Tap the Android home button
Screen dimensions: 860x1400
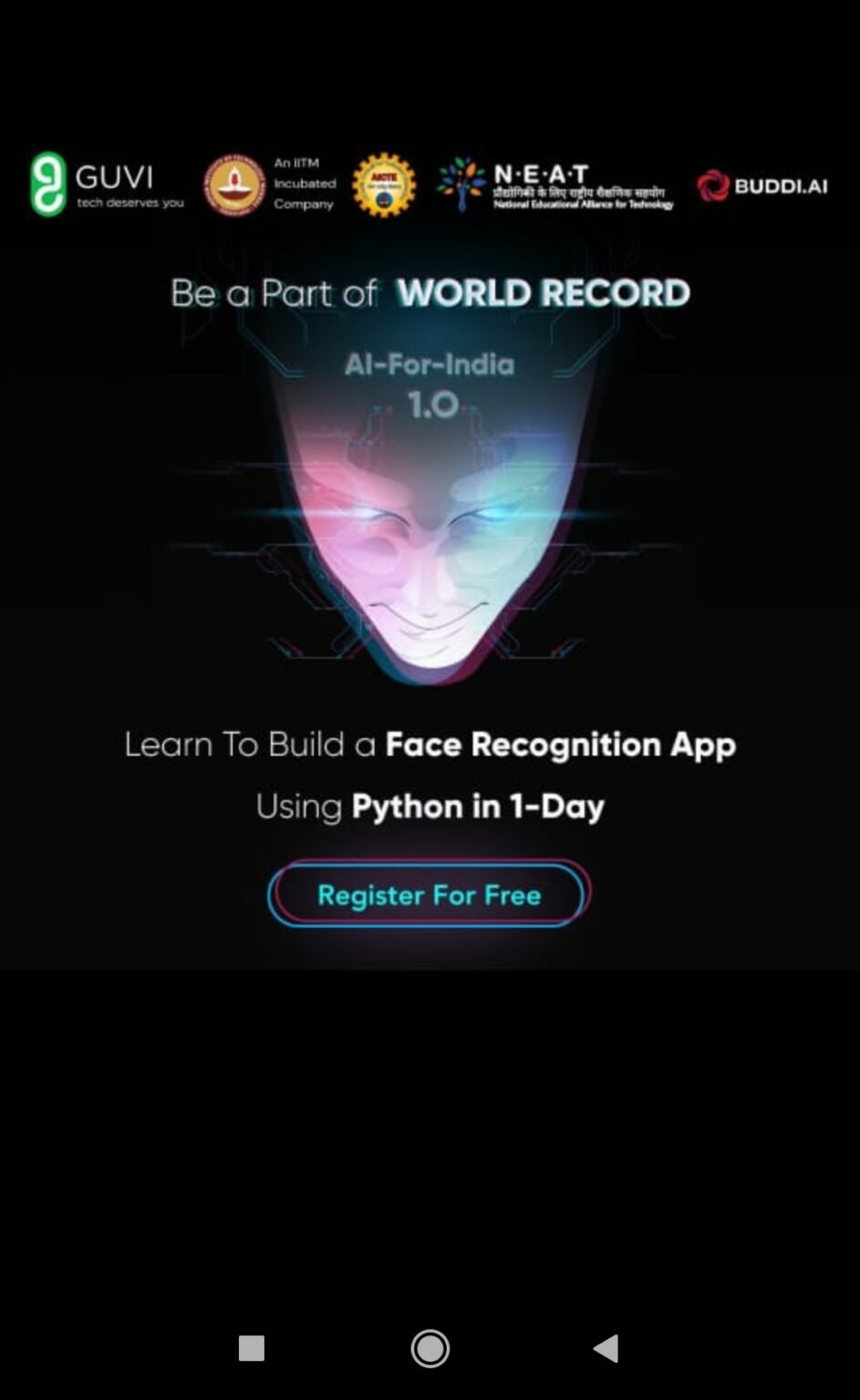click(x=430, y=1348)
